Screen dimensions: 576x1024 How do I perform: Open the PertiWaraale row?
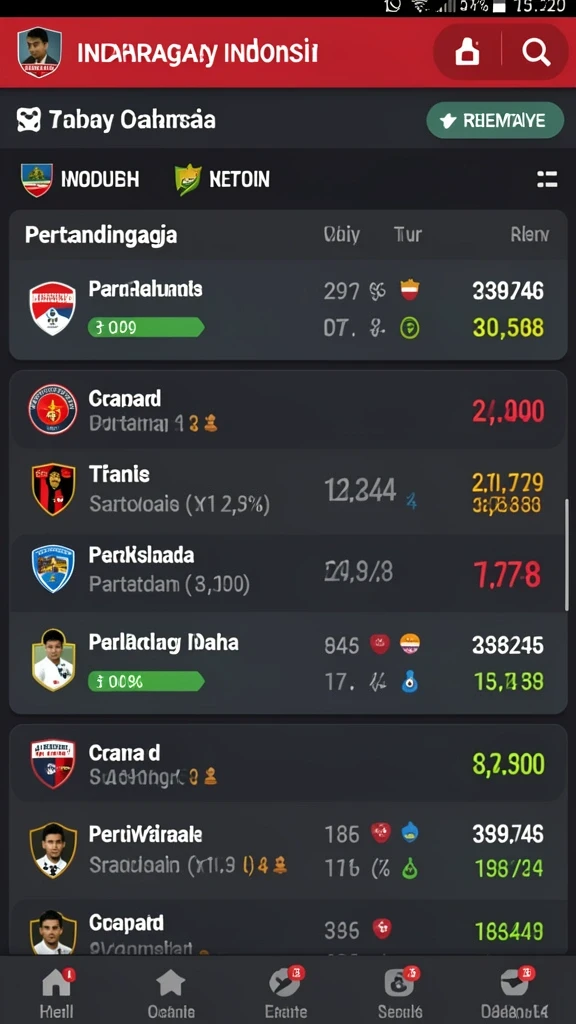288,850
